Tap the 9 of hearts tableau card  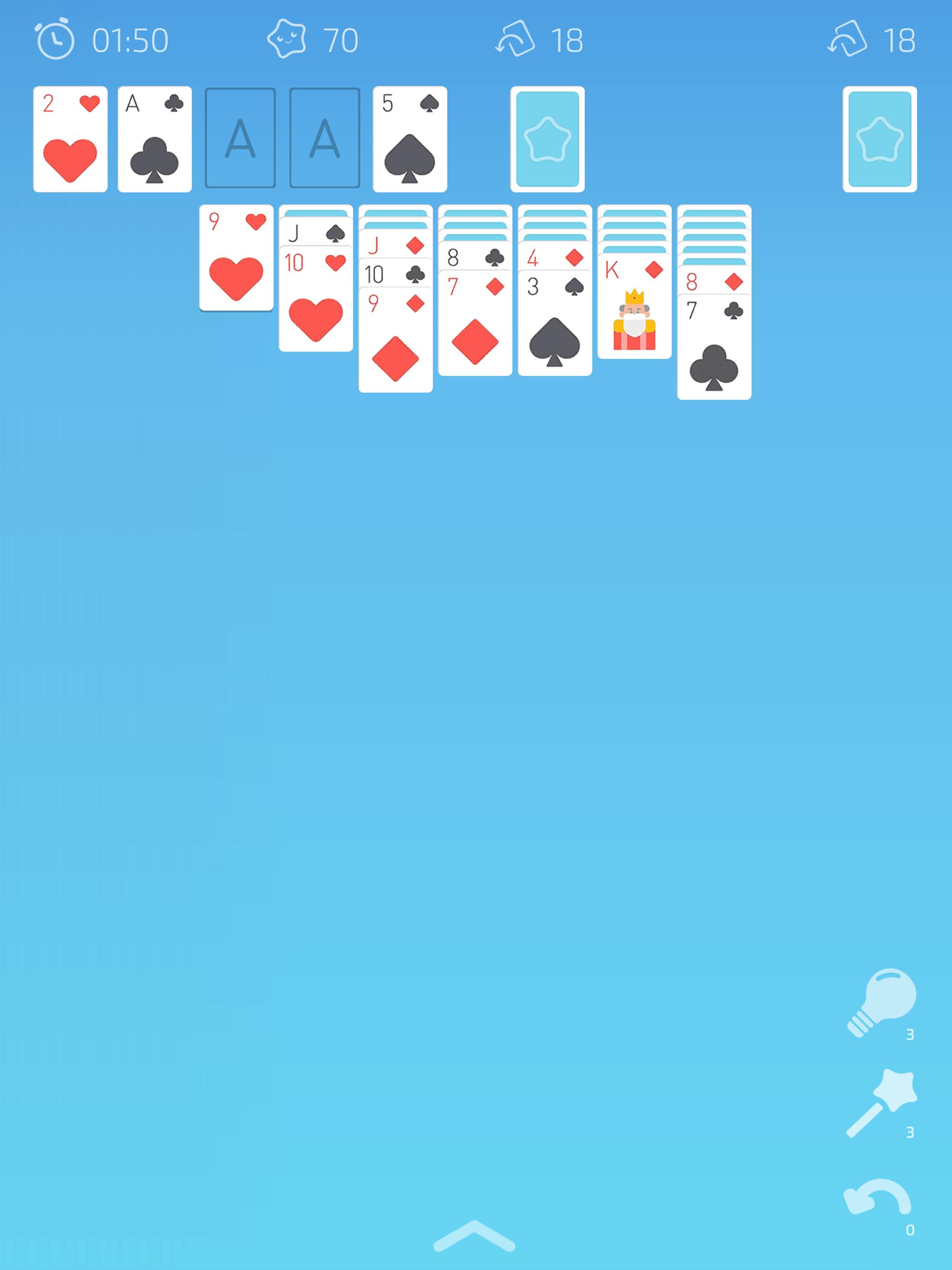pos(236,258)
